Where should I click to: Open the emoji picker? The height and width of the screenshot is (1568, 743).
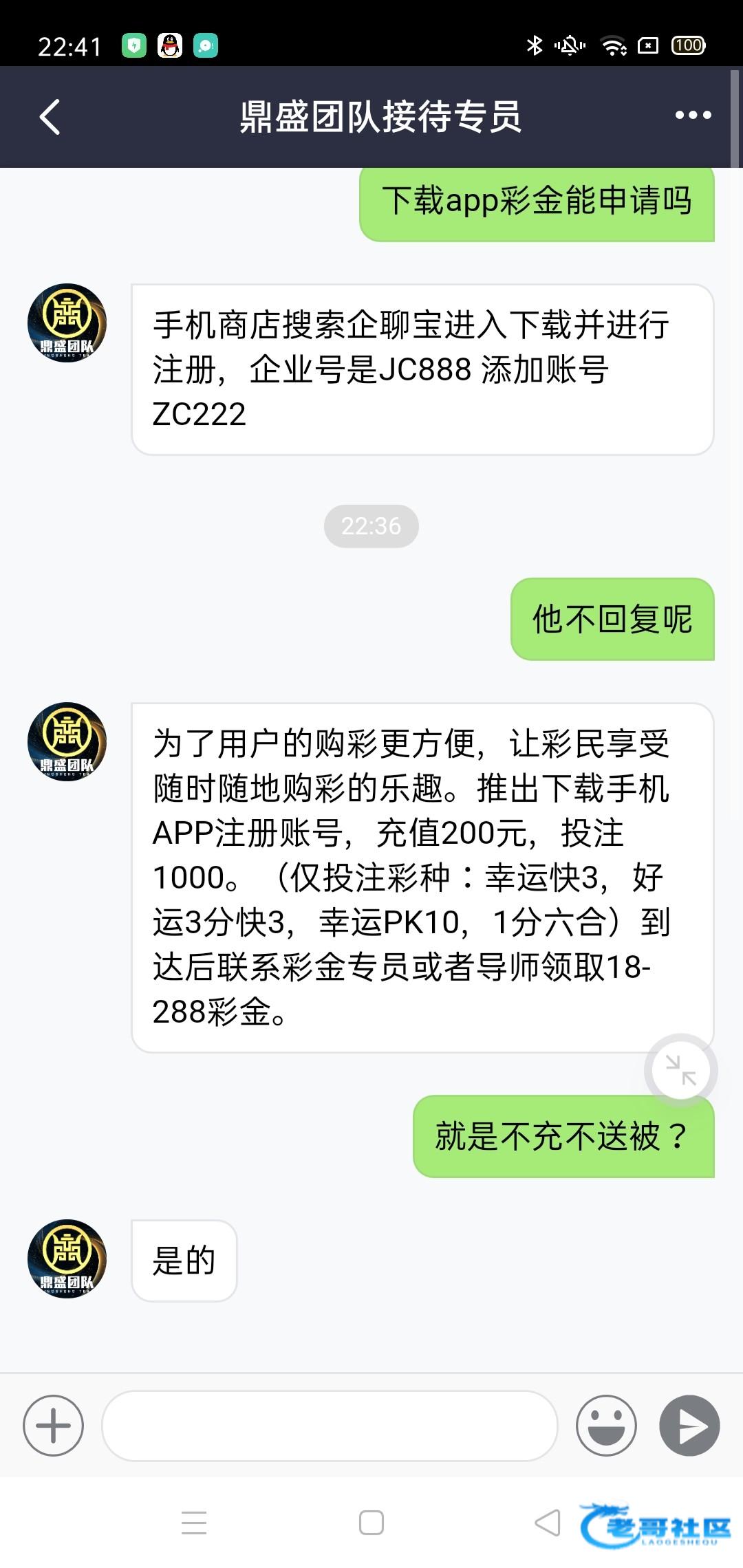606,1426
